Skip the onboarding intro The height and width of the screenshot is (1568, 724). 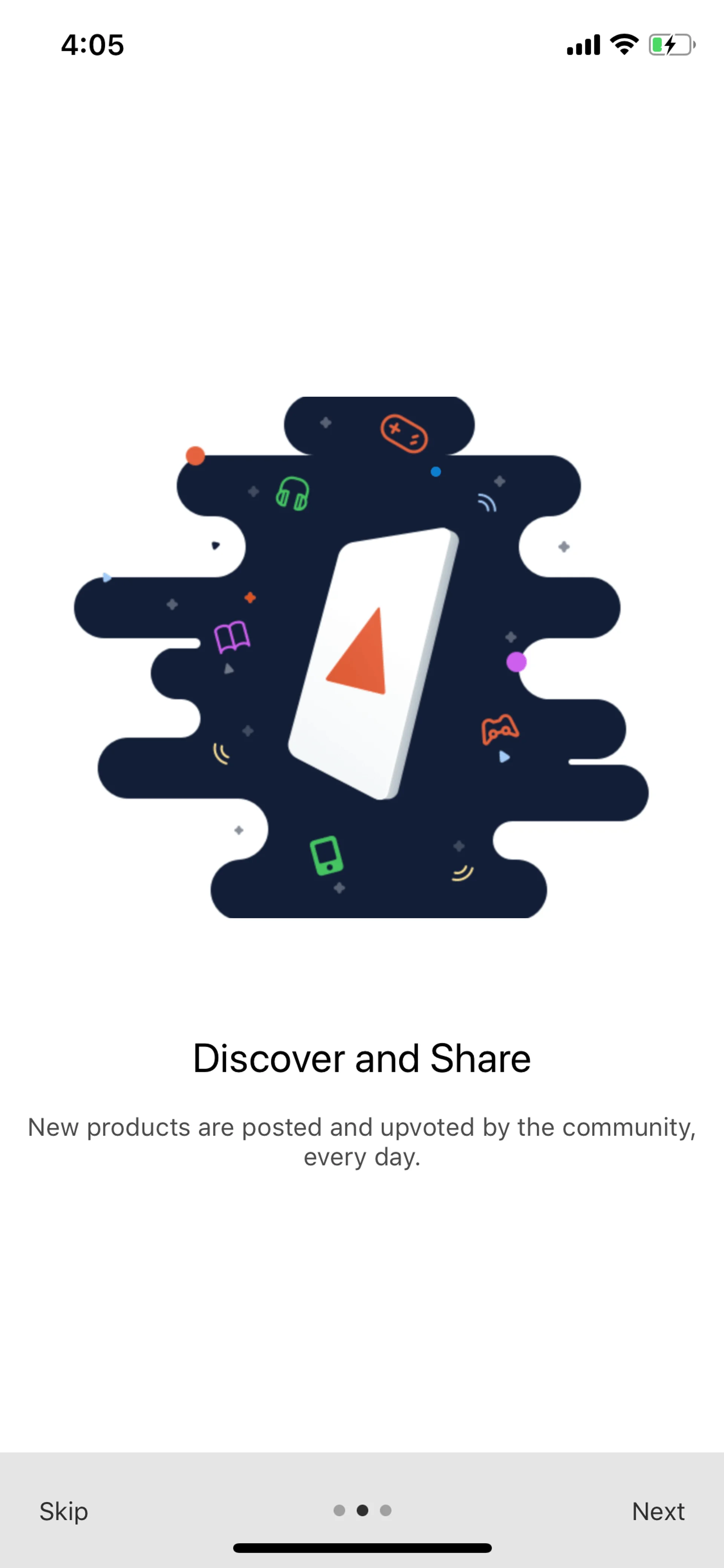pyautogui.click(x=64, y=1511)
